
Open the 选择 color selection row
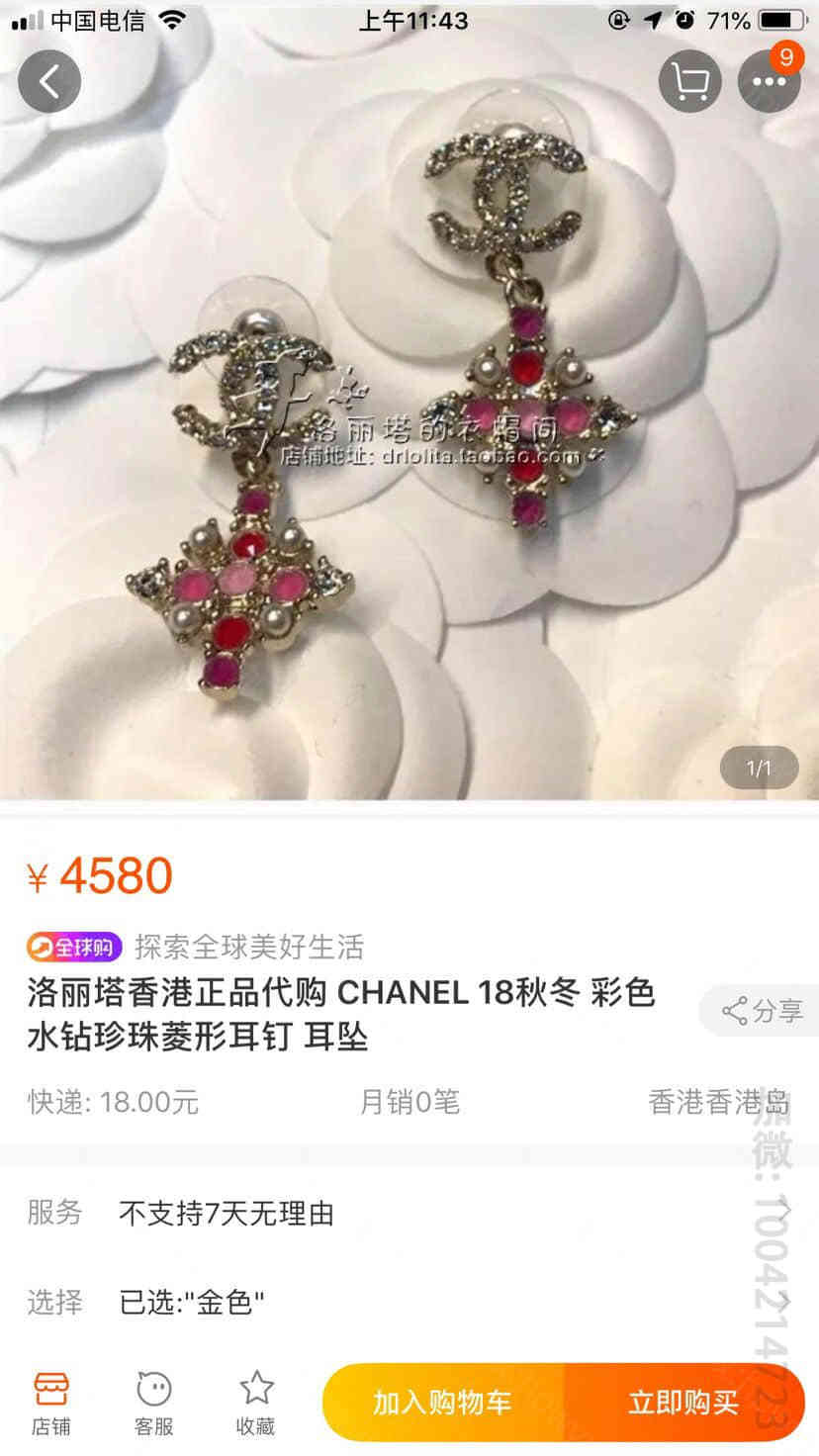409,1303
